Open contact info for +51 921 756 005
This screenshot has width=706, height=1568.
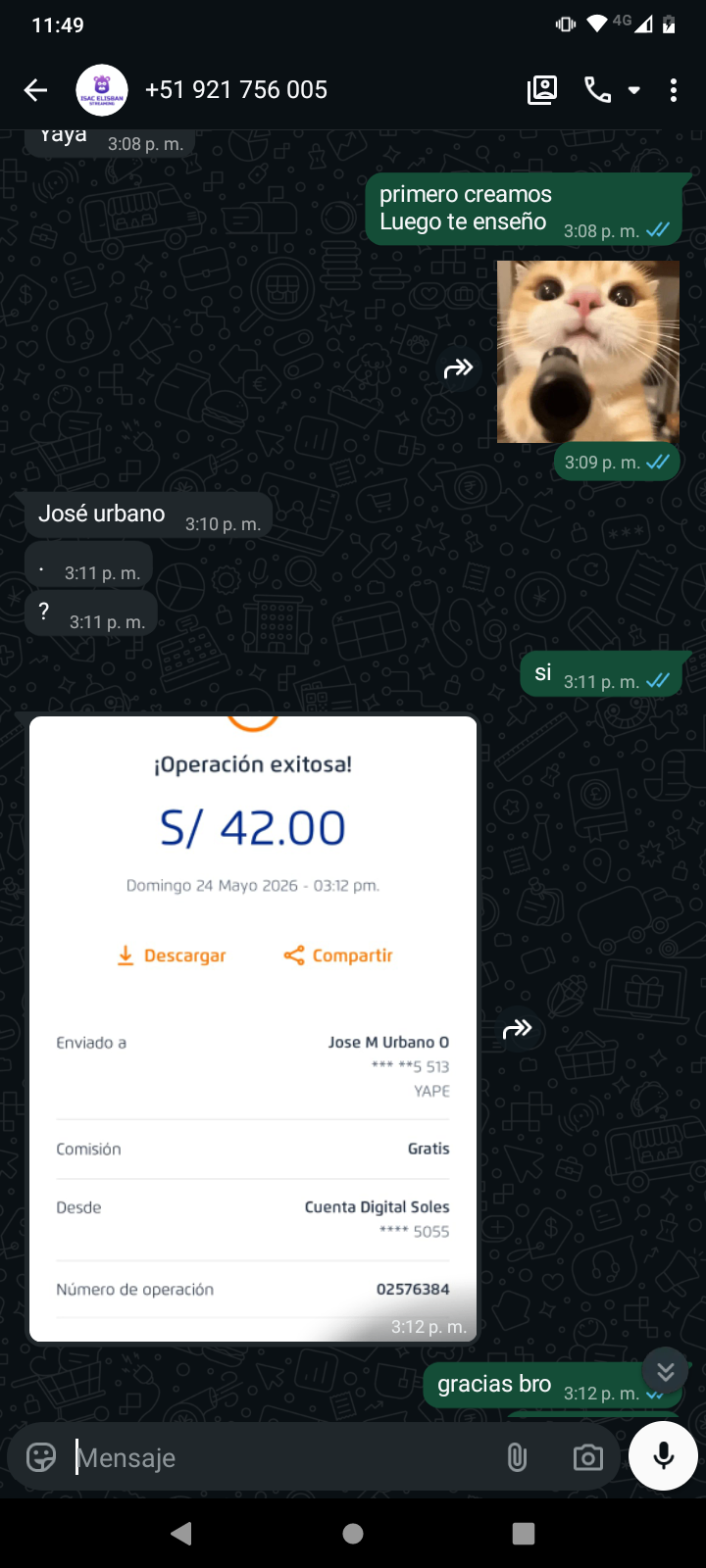click(236, 90)
